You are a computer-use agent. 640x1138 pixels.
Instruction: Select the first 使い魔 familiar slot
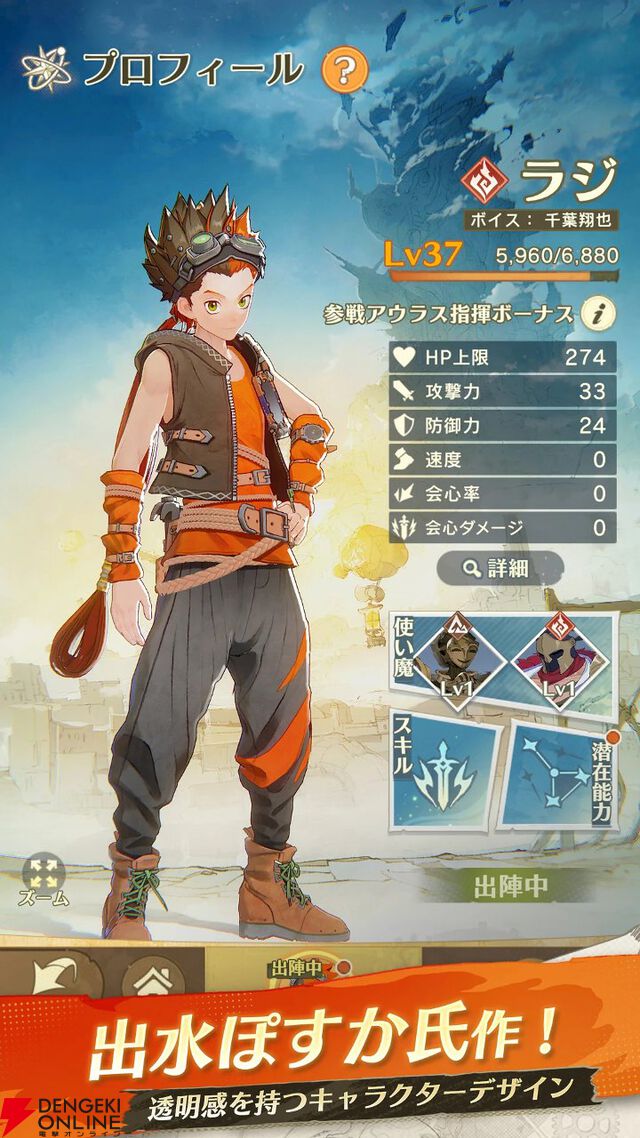(452, 660)
